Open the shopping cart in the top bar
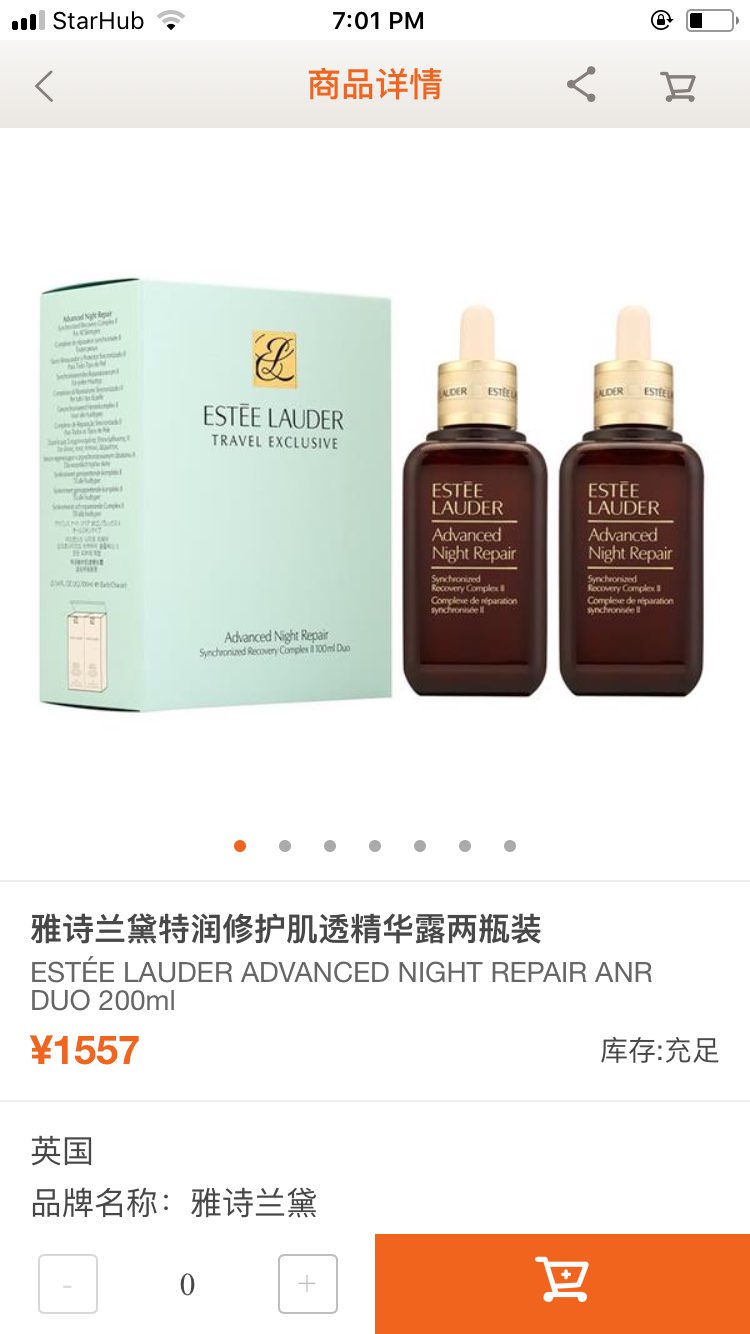The width and height of the screenshot is (750, 1334). point(678,86)
